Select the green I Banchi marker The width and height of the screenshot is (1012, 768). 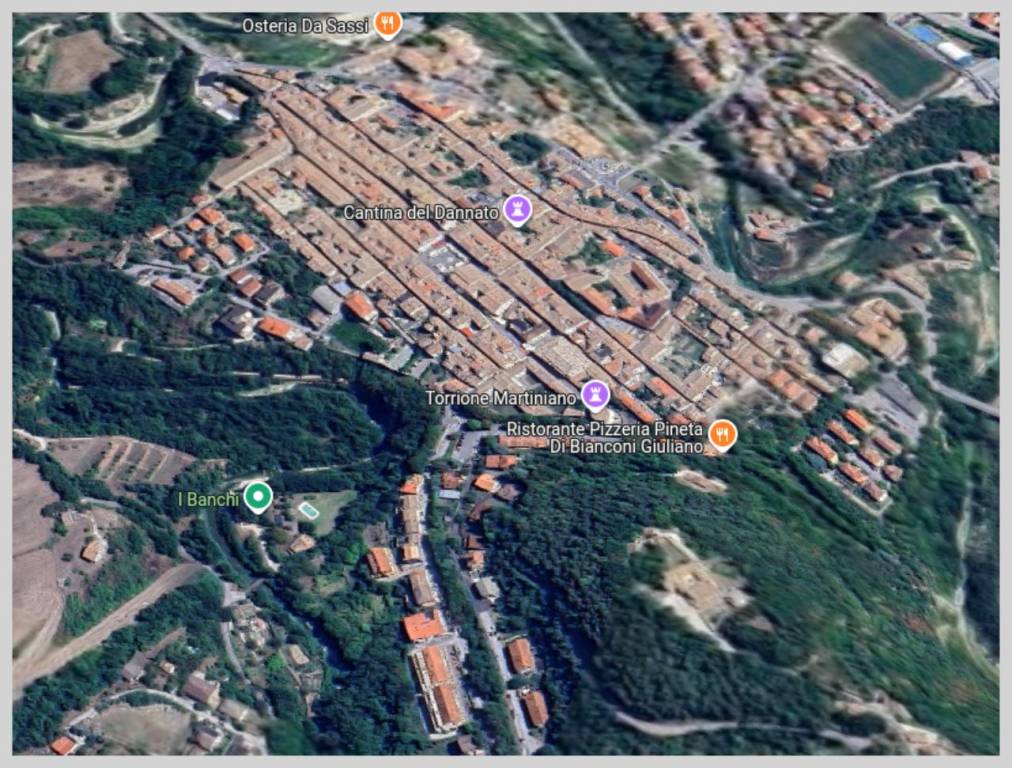coord(258,496)
